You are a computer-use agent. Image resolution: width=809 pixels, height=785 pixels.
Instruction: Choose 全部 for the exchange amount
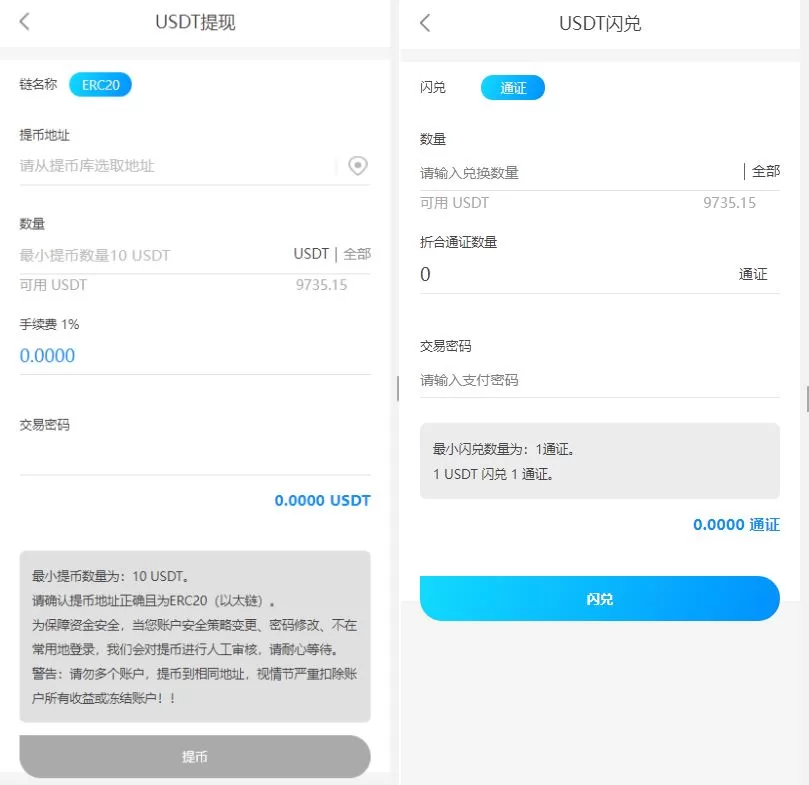tap(765, 172)
